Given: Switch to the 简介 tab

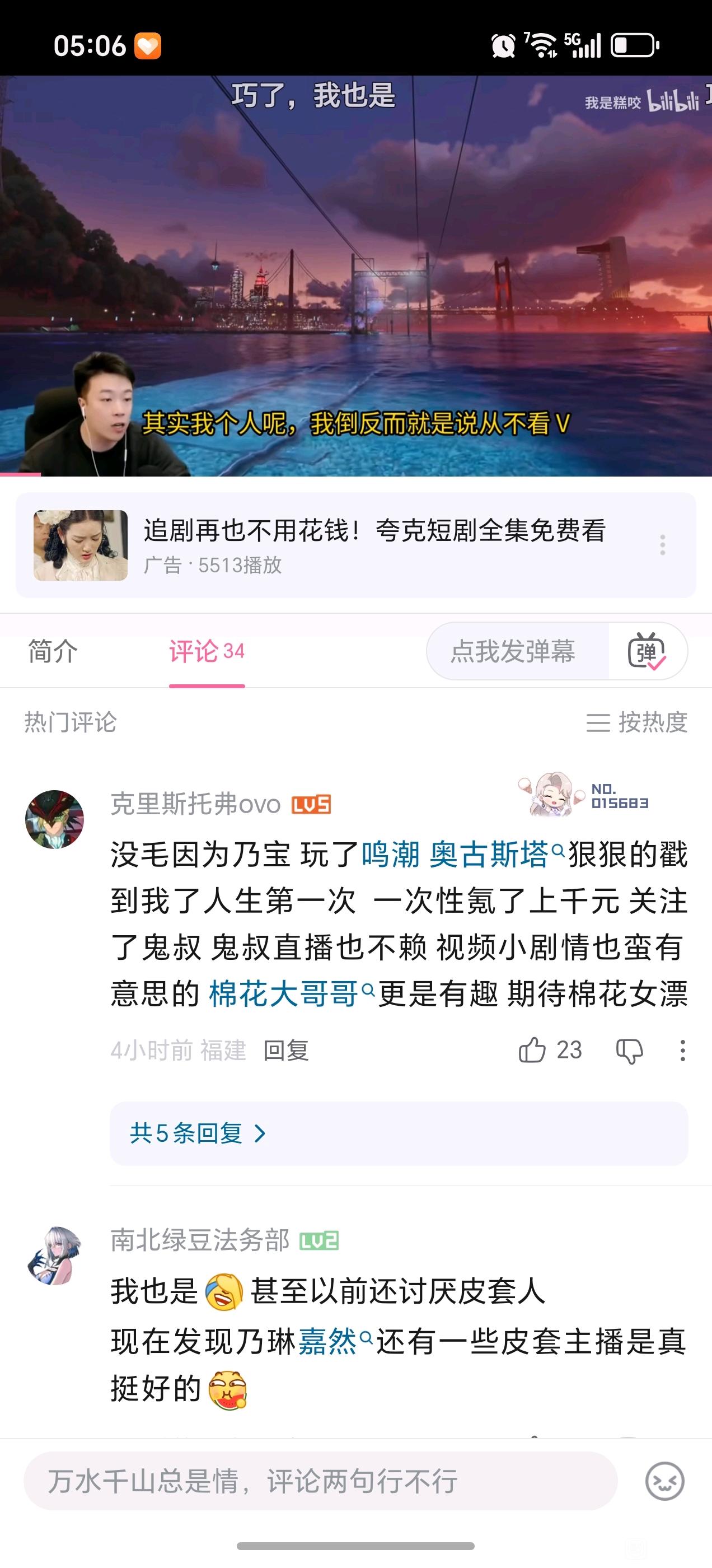Looking at the screenshot, I should click(53, 651).
